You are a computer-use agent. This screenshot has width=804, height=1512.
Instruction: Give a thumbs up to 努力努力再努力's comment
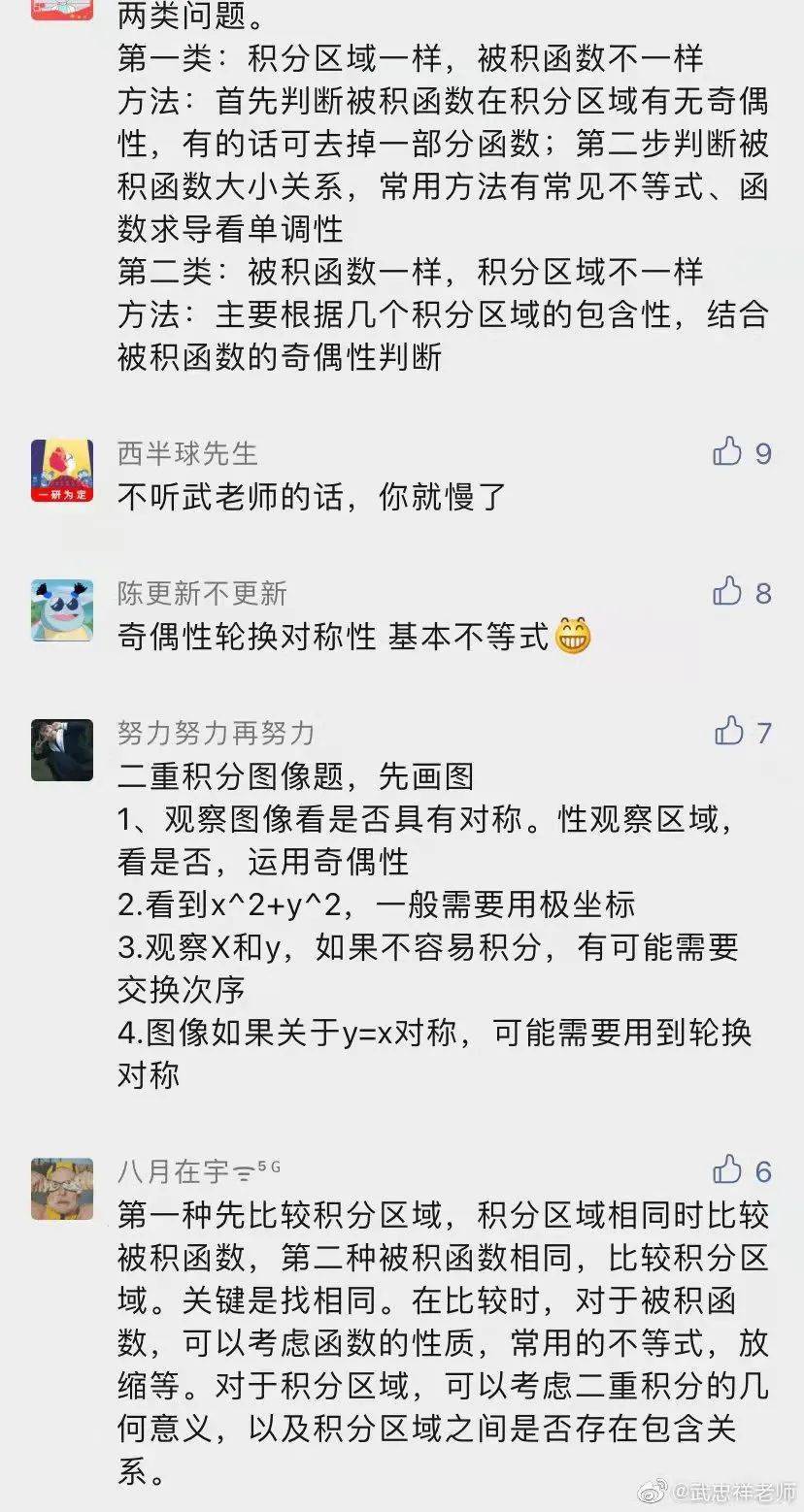coord(728,731)
